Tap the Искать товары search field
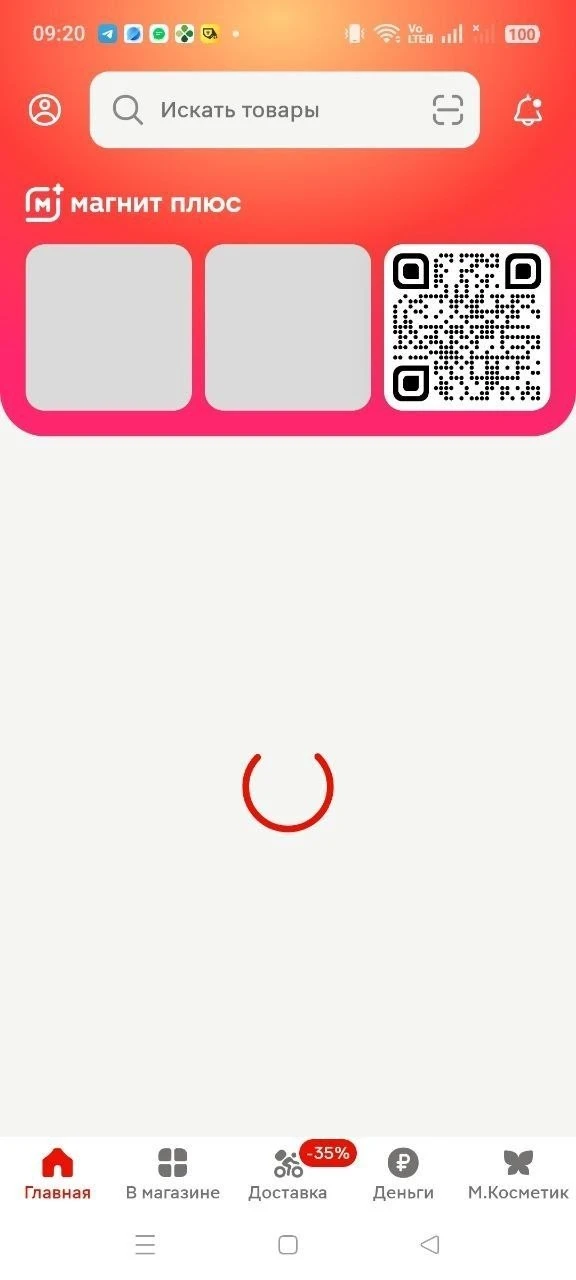This screenshot has width=576, height=1280. 285,110
